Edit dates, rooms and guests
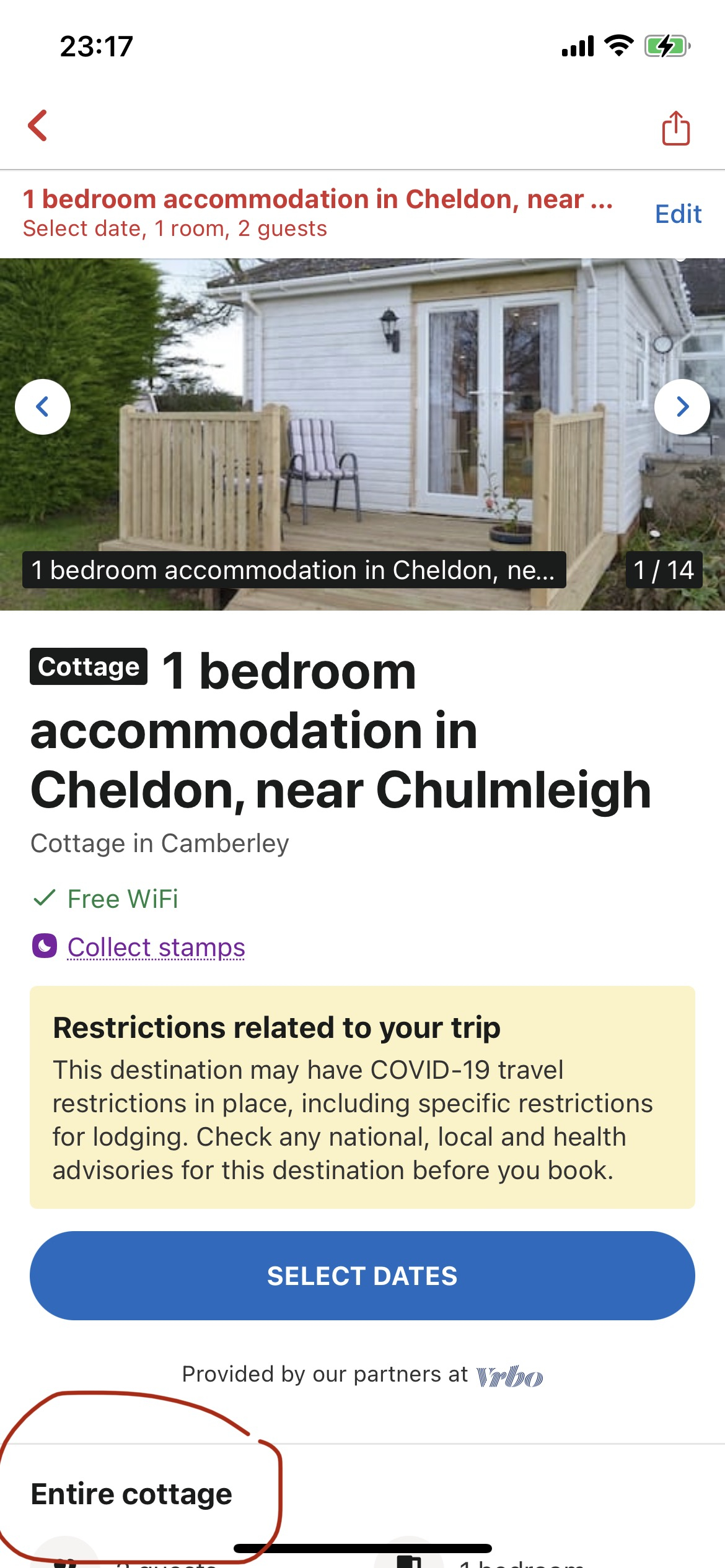The width and height of the screenshot is (725, 1568). [x=678, y=214]
